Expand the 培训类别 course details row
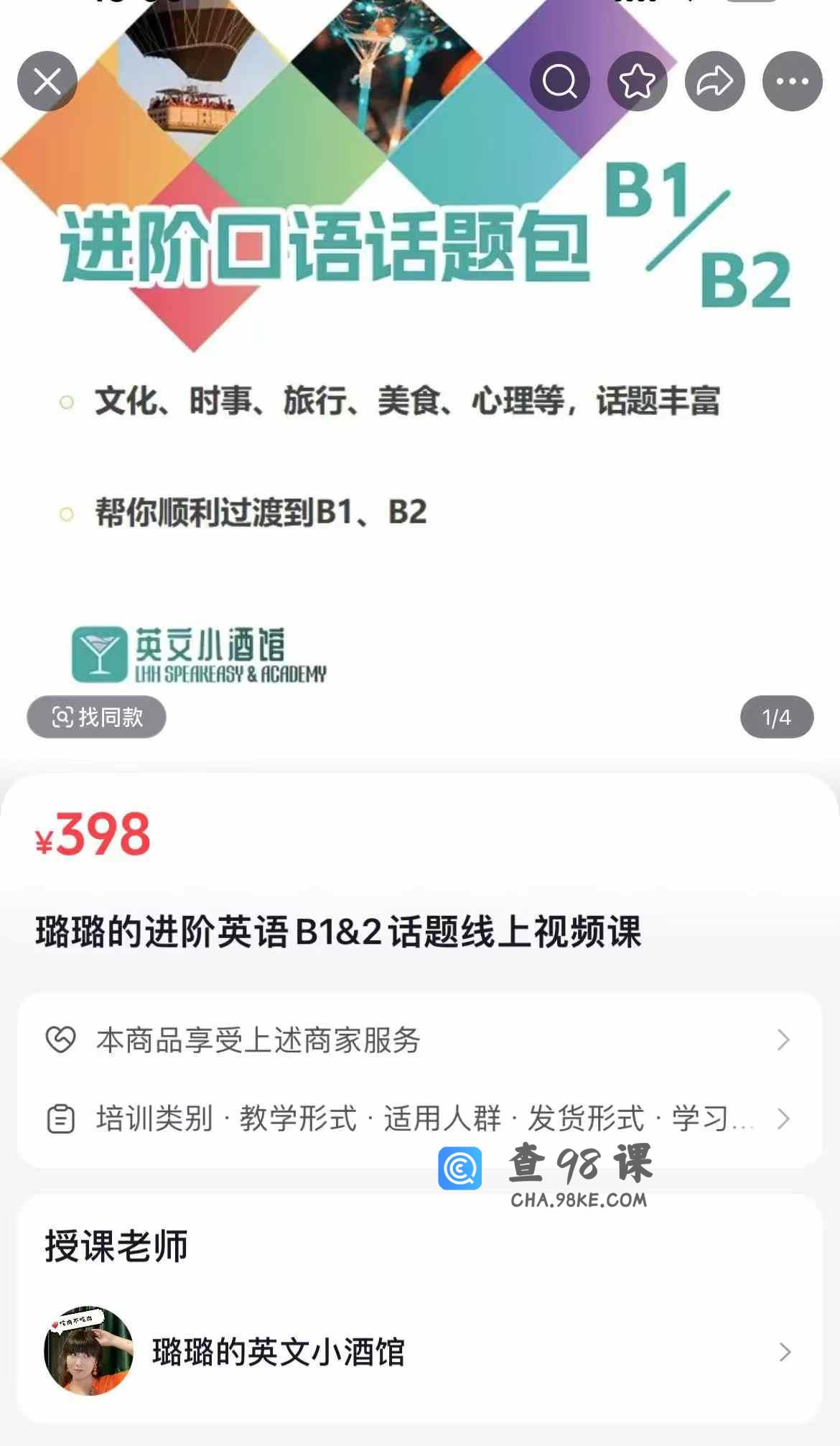840x1446 pixels. coord(419,1118)
